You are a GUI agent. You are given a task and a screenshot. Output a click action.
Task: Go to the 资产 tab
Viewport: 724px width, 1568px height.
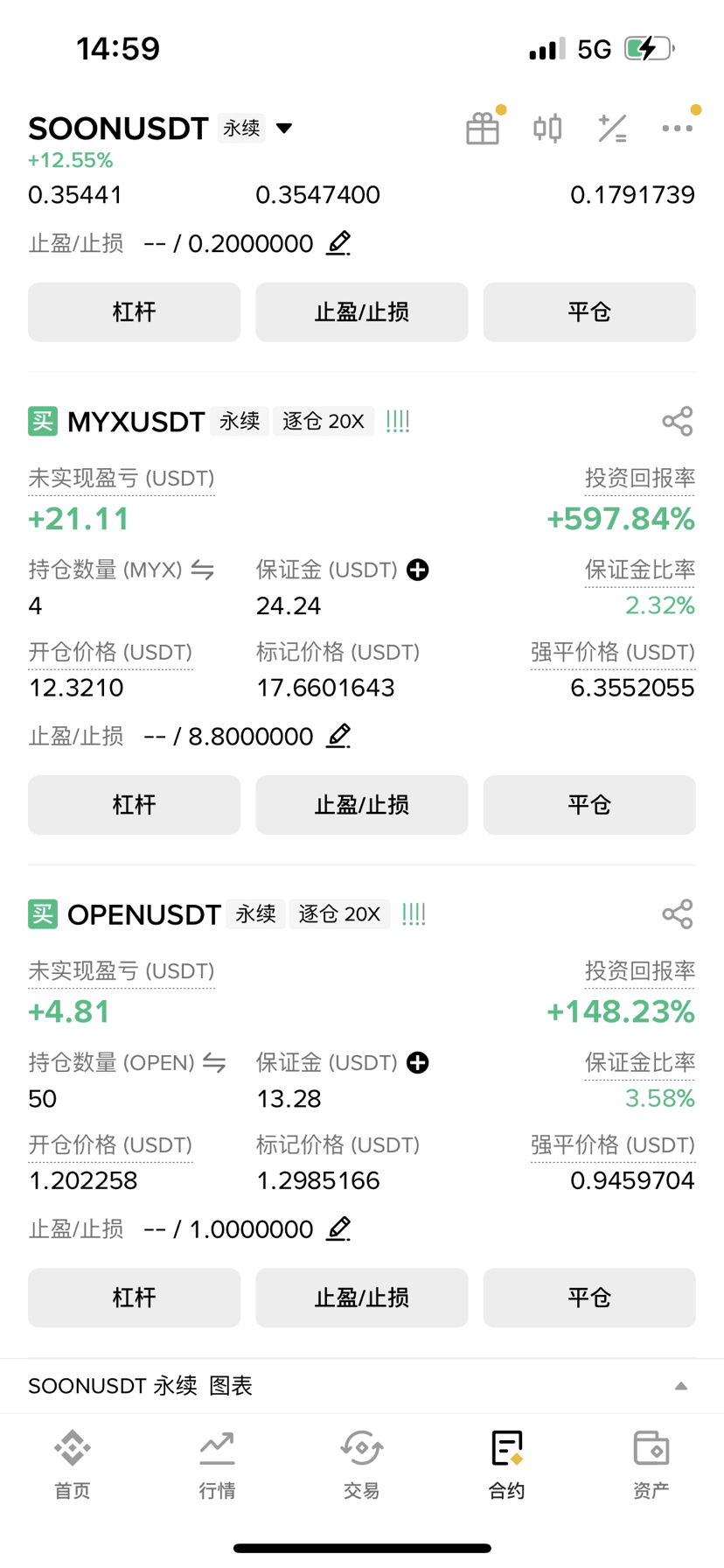(651, 1465)
